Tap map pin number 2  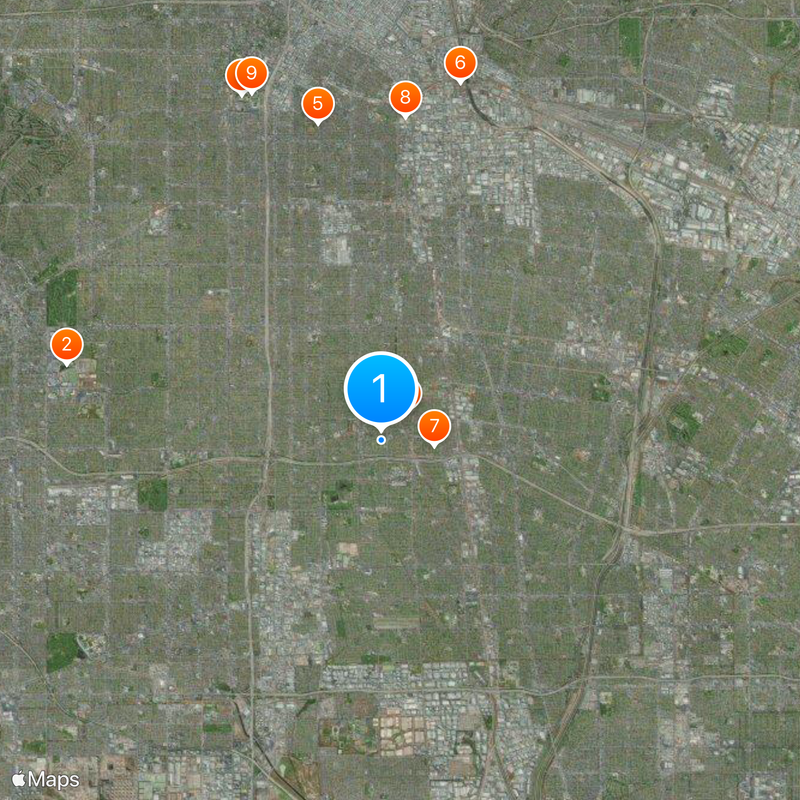click(67, 346)
